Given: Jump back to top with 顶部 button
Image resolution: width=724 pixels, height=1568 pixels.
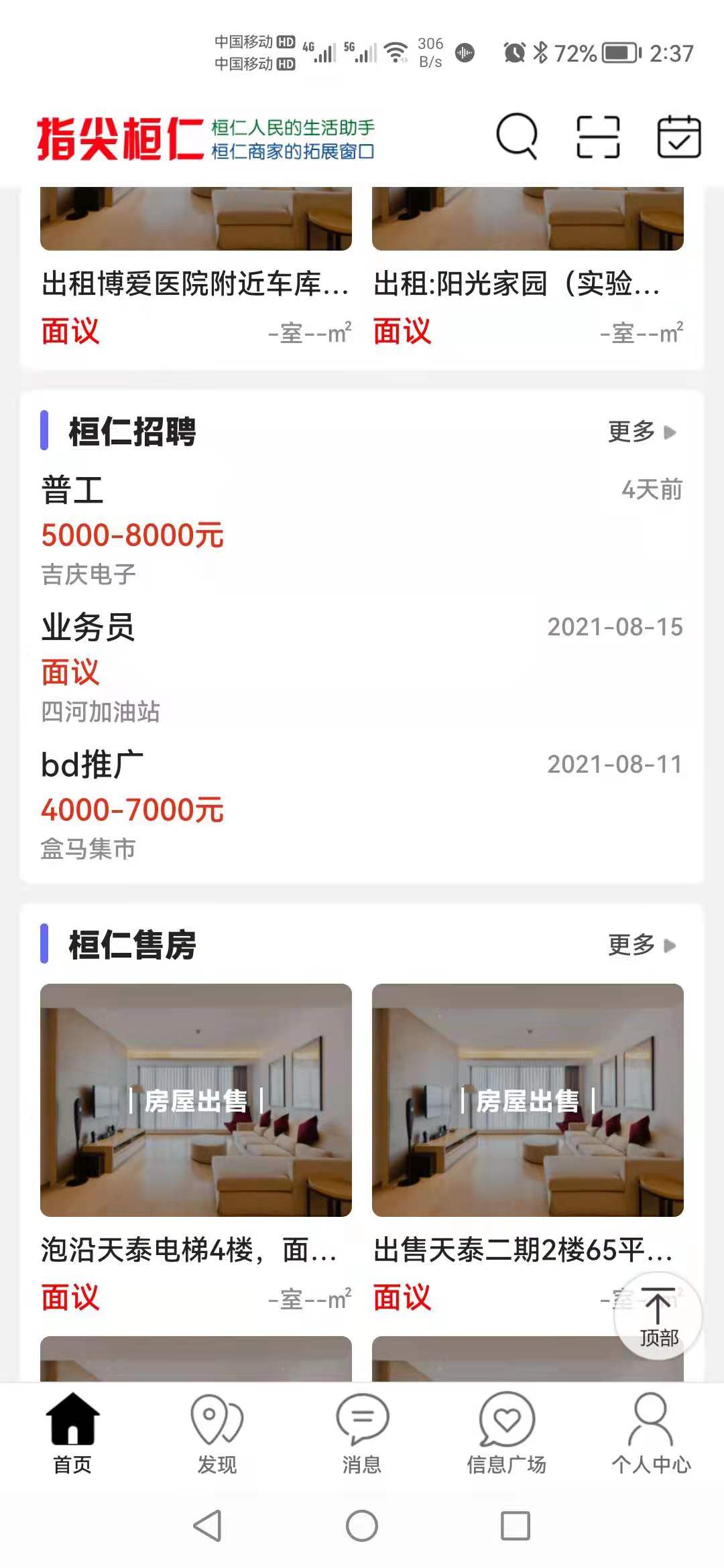Looking at the screenshot, I should tap(658, 1316).
